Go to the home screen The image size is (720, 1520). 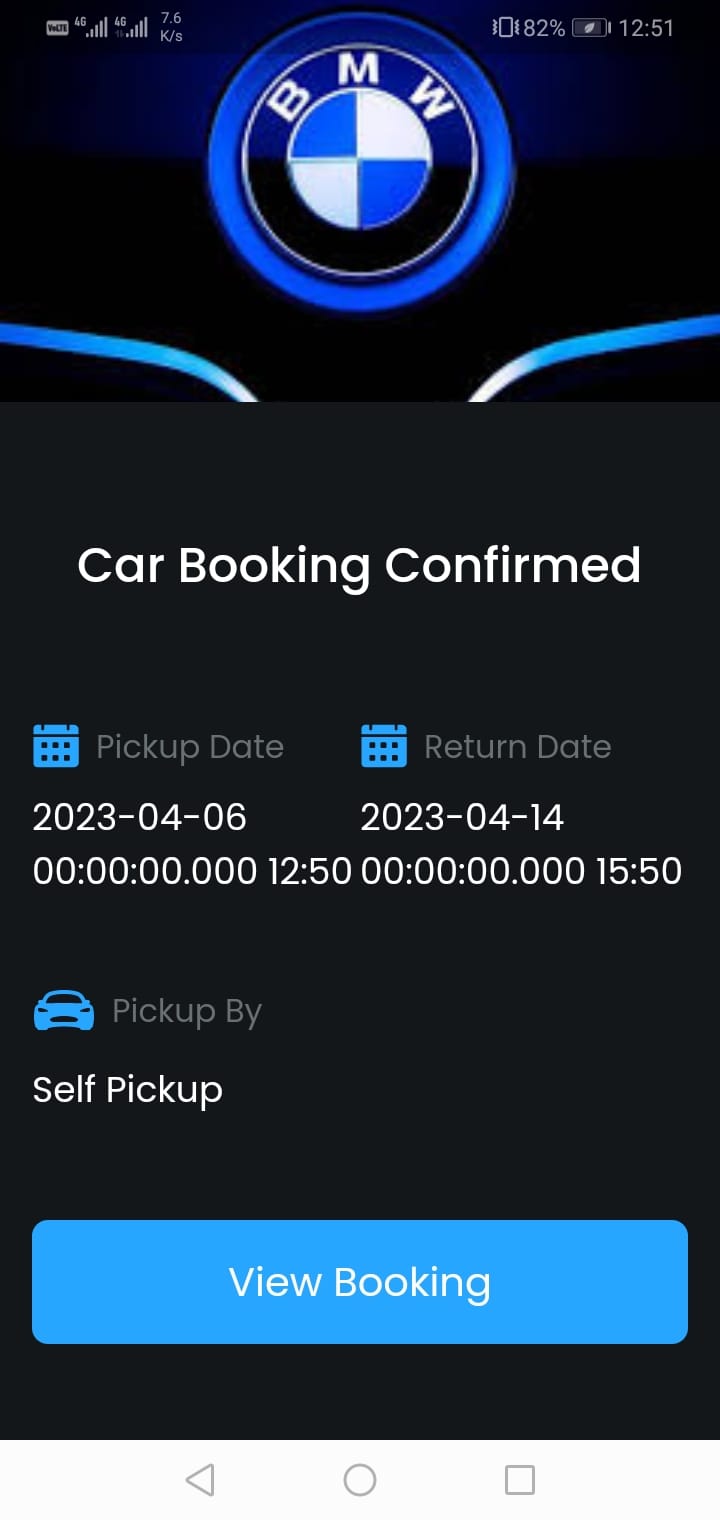pyautogui.click(x=360, y=1479)
